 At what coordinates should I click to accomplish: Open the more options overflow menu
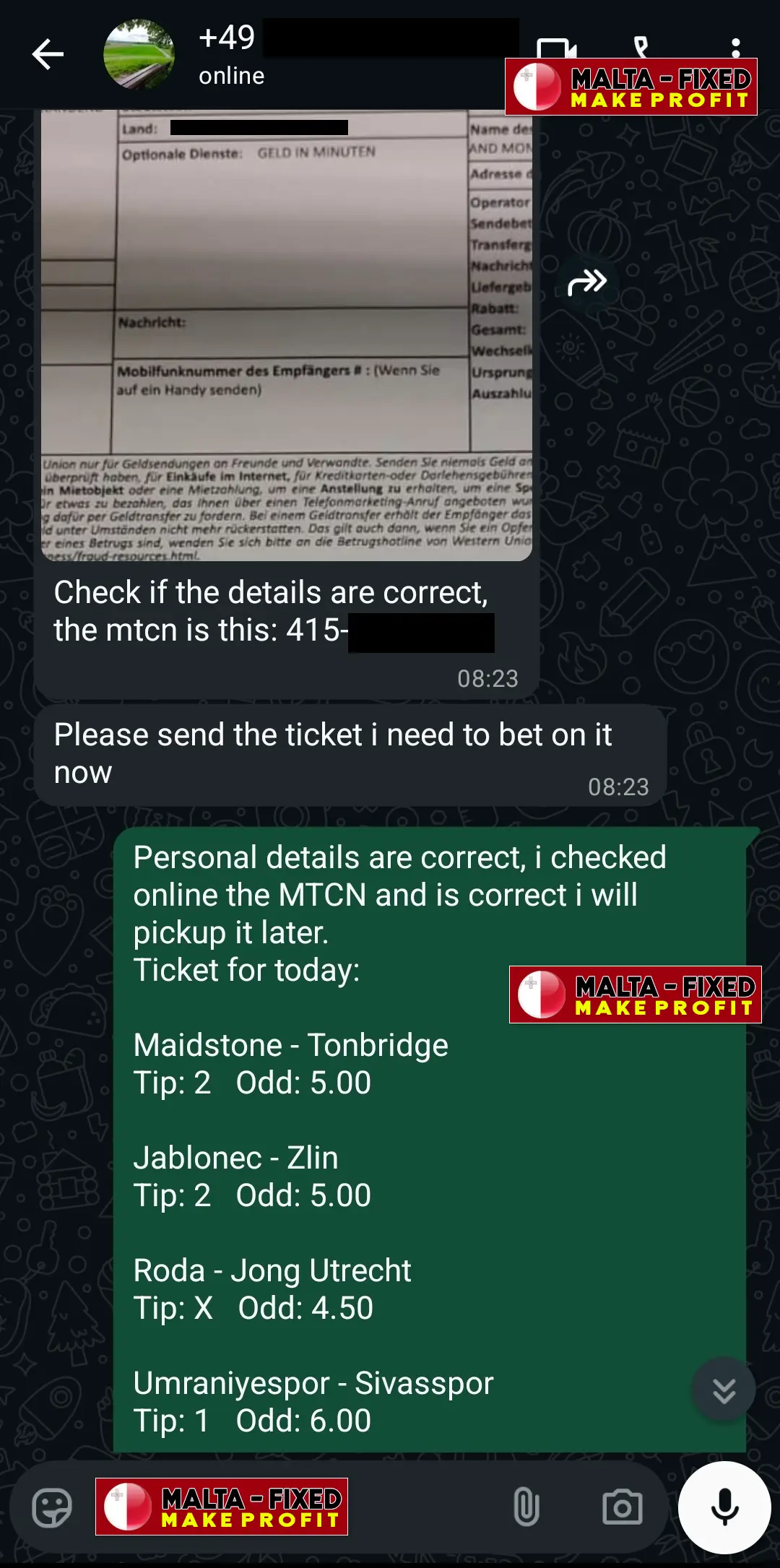[735, 48]
